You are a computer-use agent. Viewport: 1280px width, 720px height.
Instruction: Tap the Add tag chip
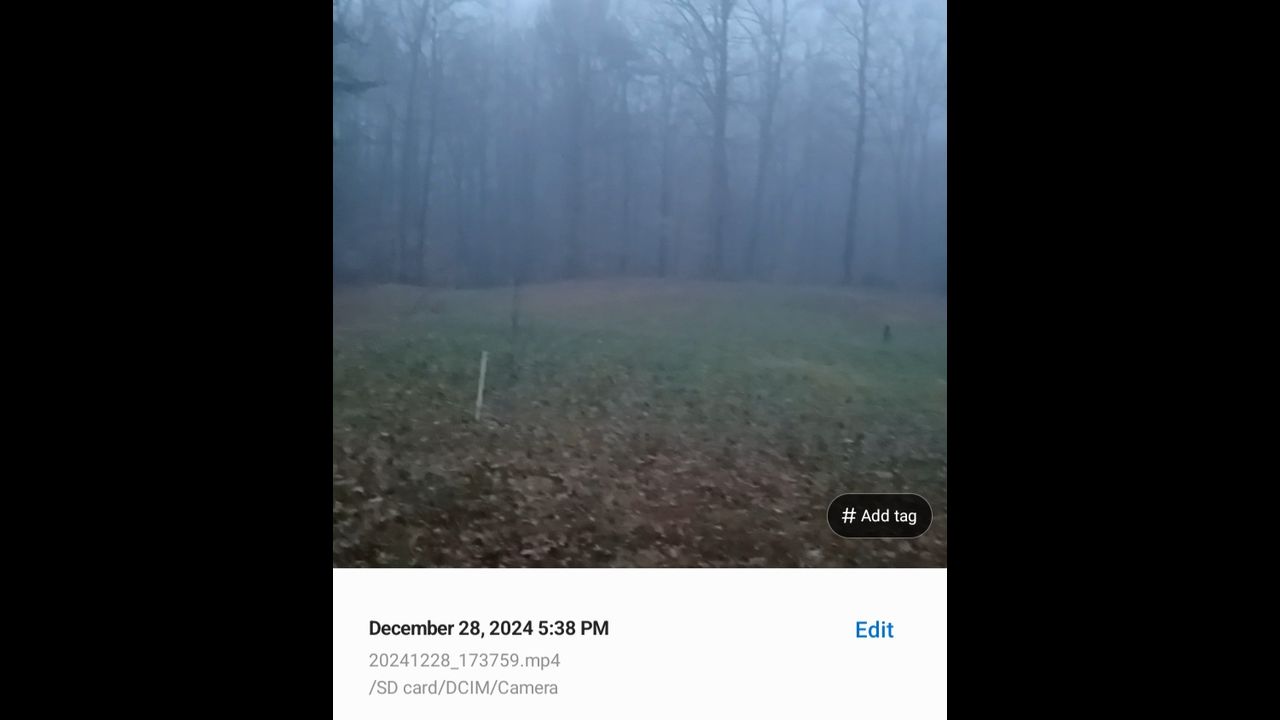click(x=879, y=516)
